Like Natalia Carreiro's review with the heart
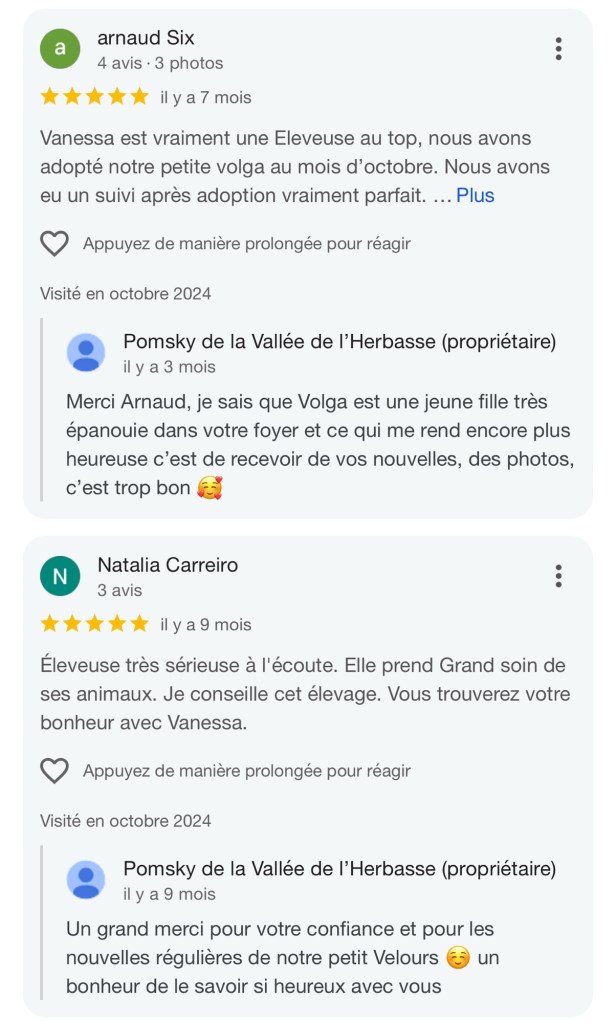This screenshot has height=1023, width=616. click(x=54, y=771)
